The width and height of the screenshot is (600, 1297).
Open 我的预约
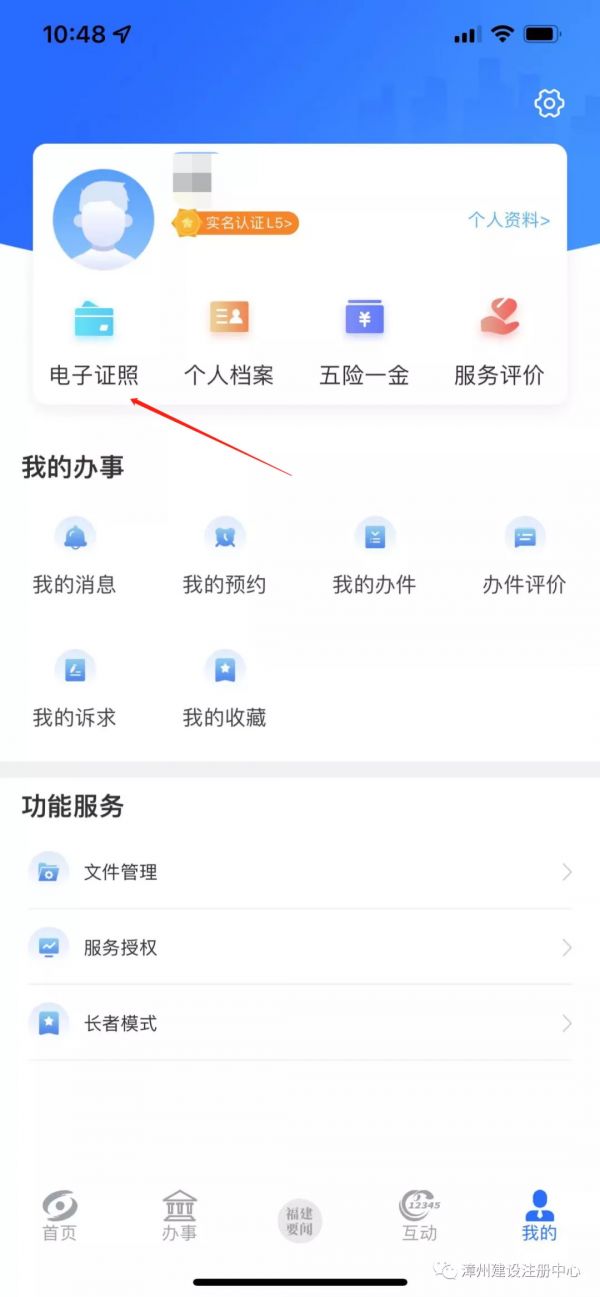pos(225,556)
